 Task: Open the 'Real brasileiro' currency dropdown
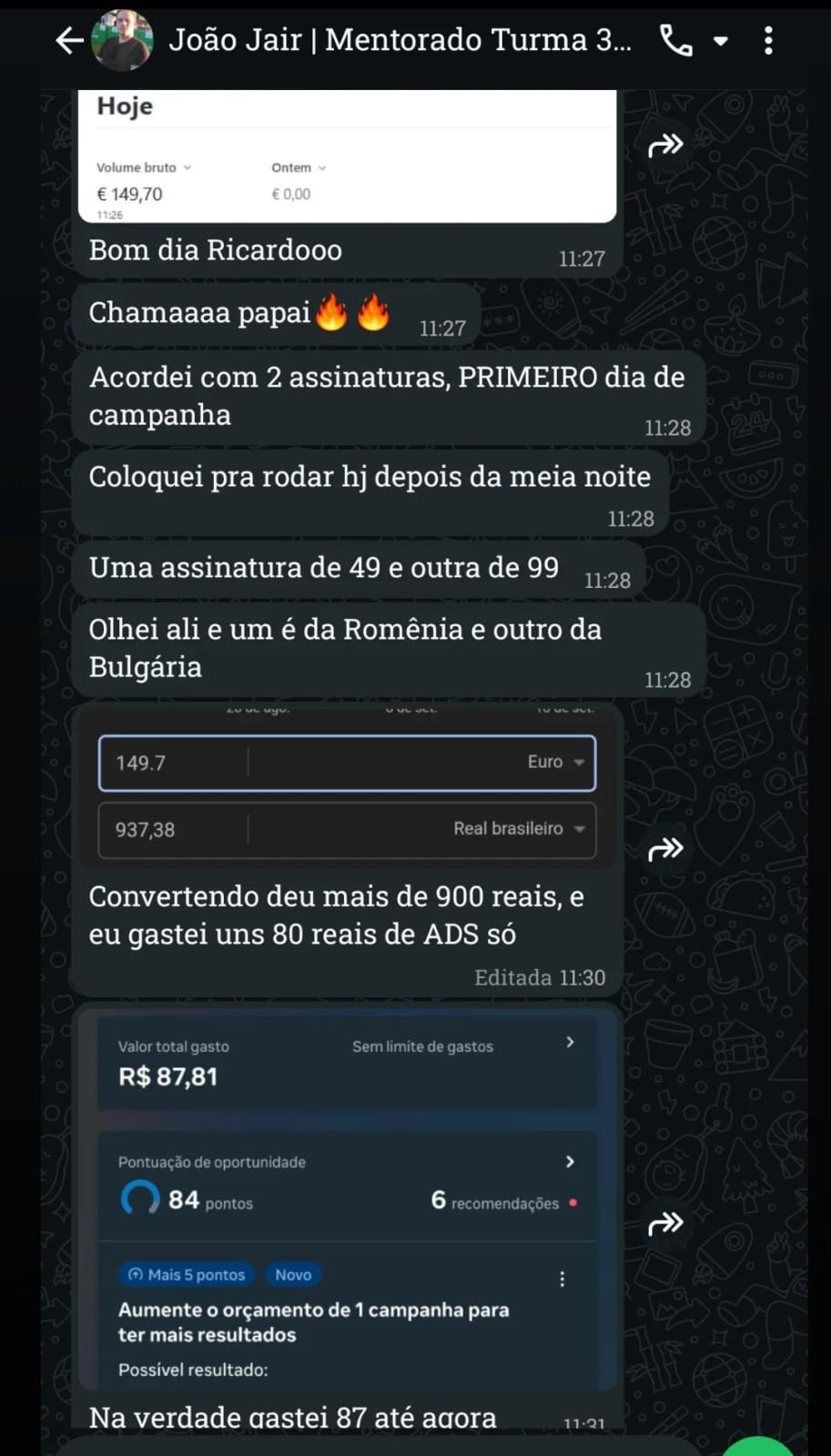pyautogui.click(x=580, y=829)
